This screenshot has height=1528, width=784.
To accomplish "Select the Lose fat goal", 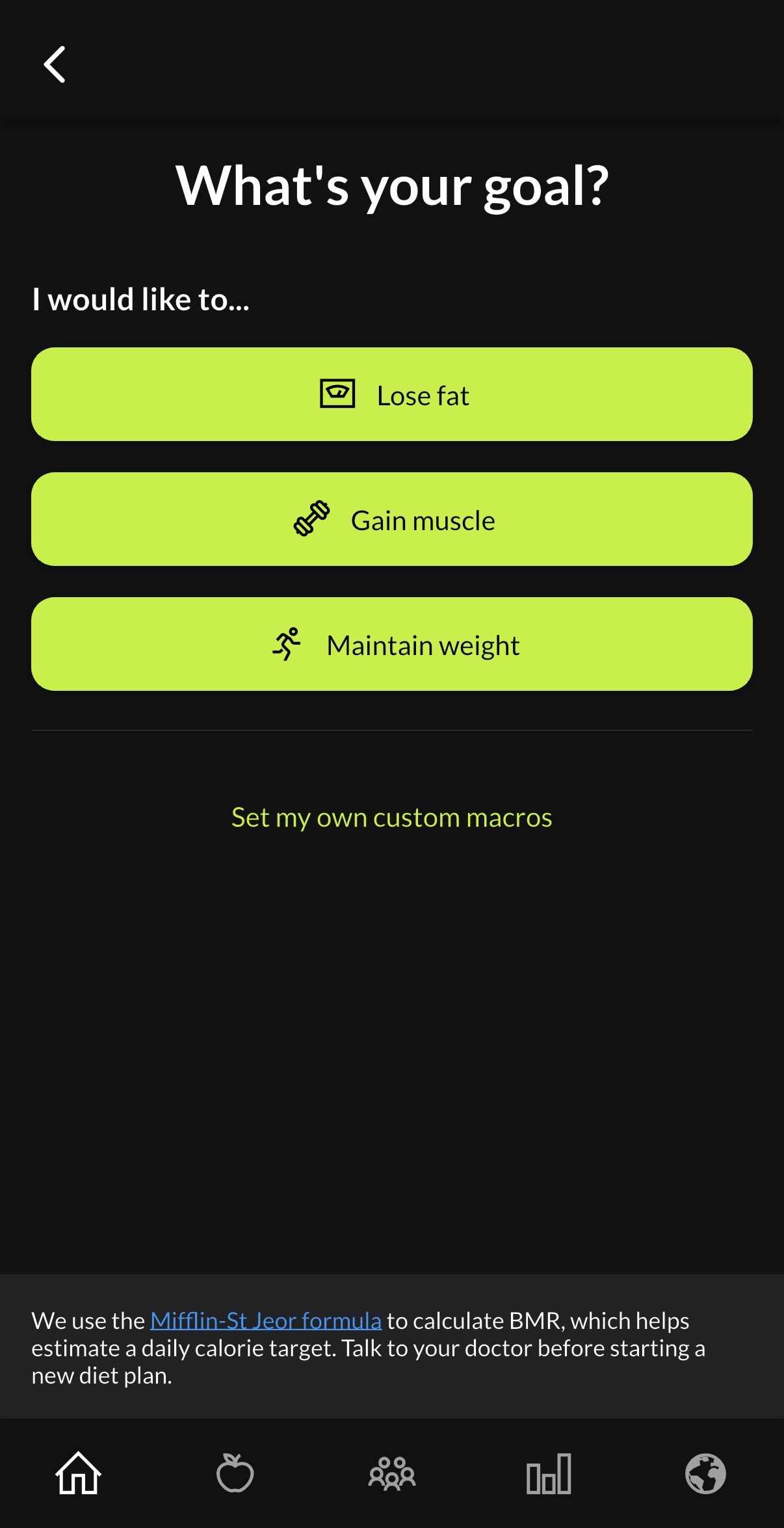I will click(x=391, y=394).
